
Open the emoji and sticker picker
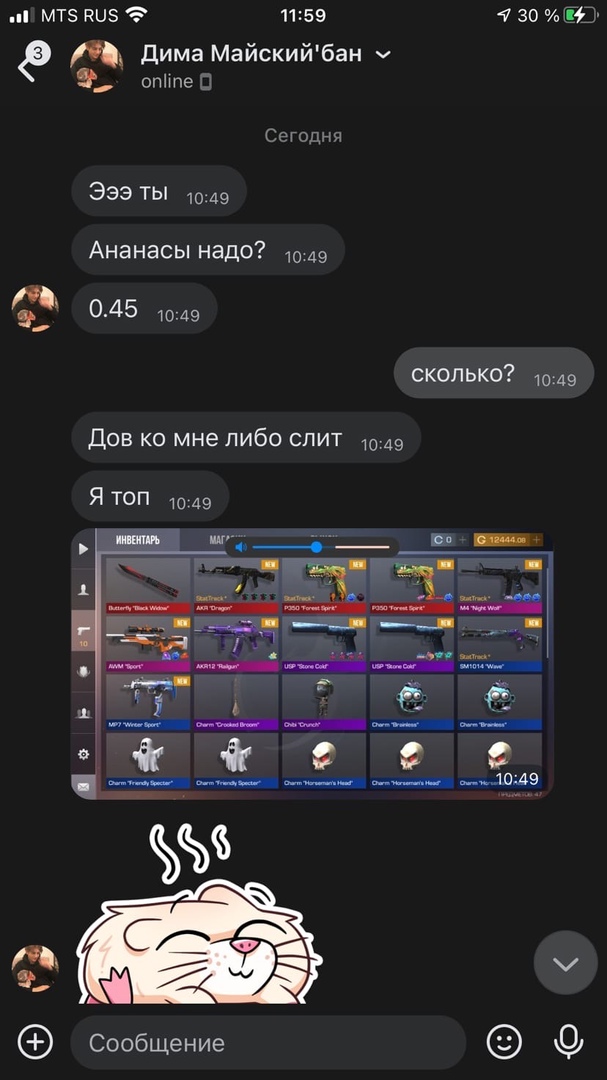point(504,1042)
